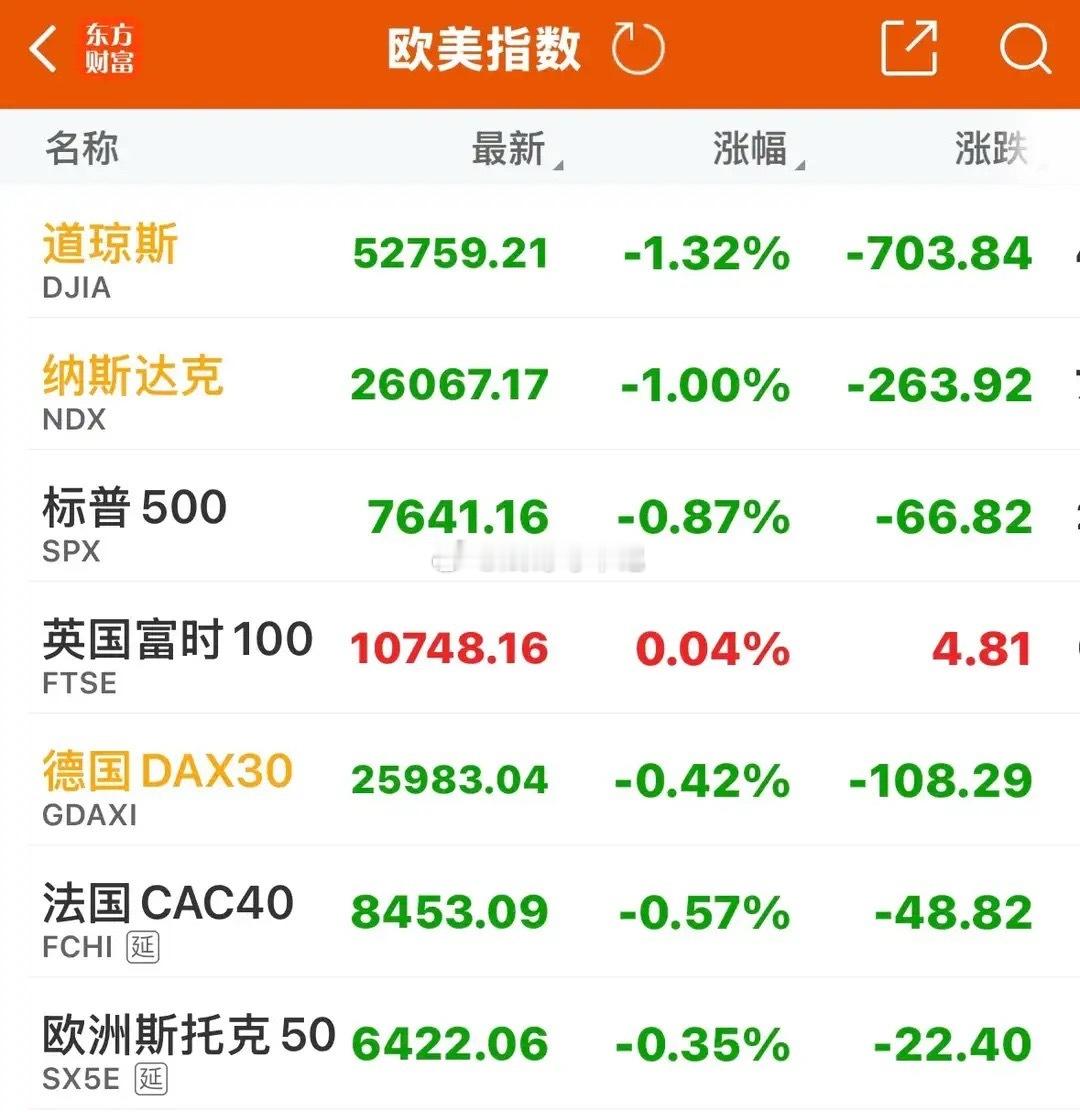View 欧洲斯托克50 SX5E details
Screen dimensions: 1080x1112
point(554,1044)
